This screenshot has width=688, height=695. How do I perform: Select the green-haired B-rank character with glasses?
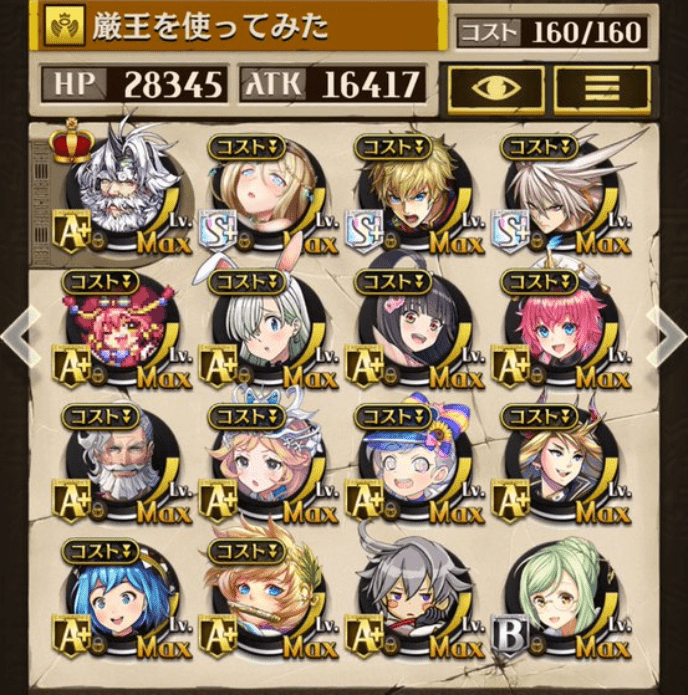pos(558,598)
